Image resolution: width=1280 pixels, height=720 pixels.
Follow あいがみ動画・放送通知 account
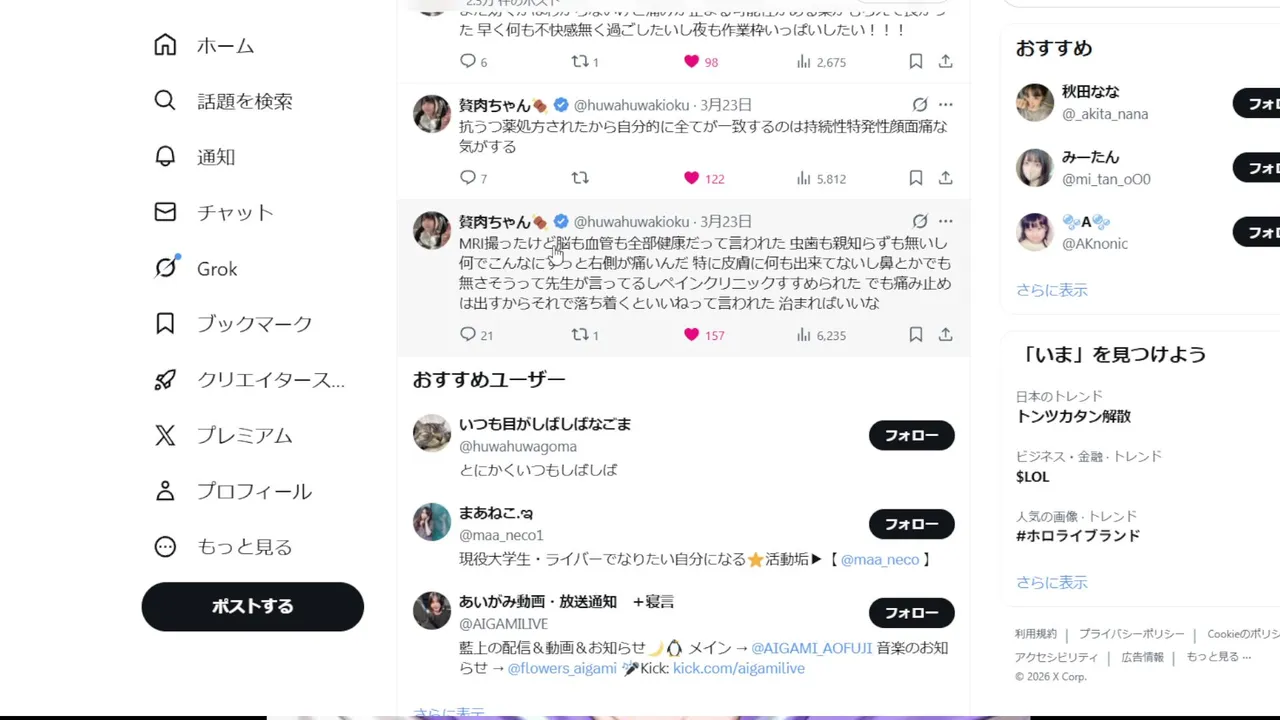911,613
